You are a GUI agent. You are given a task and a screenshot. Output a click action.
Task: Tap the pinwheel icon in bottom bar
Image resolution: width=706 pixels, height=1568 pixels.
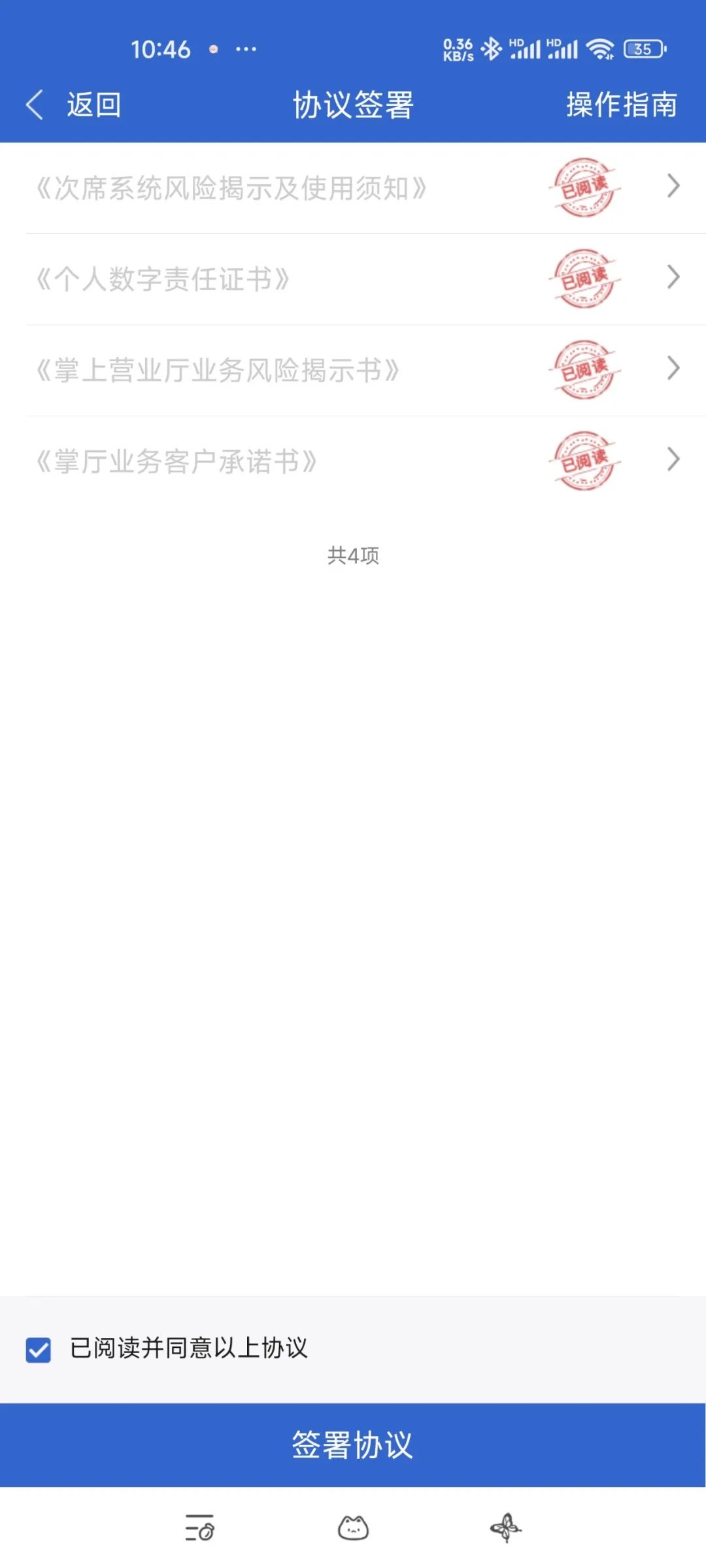[505, 1527]
